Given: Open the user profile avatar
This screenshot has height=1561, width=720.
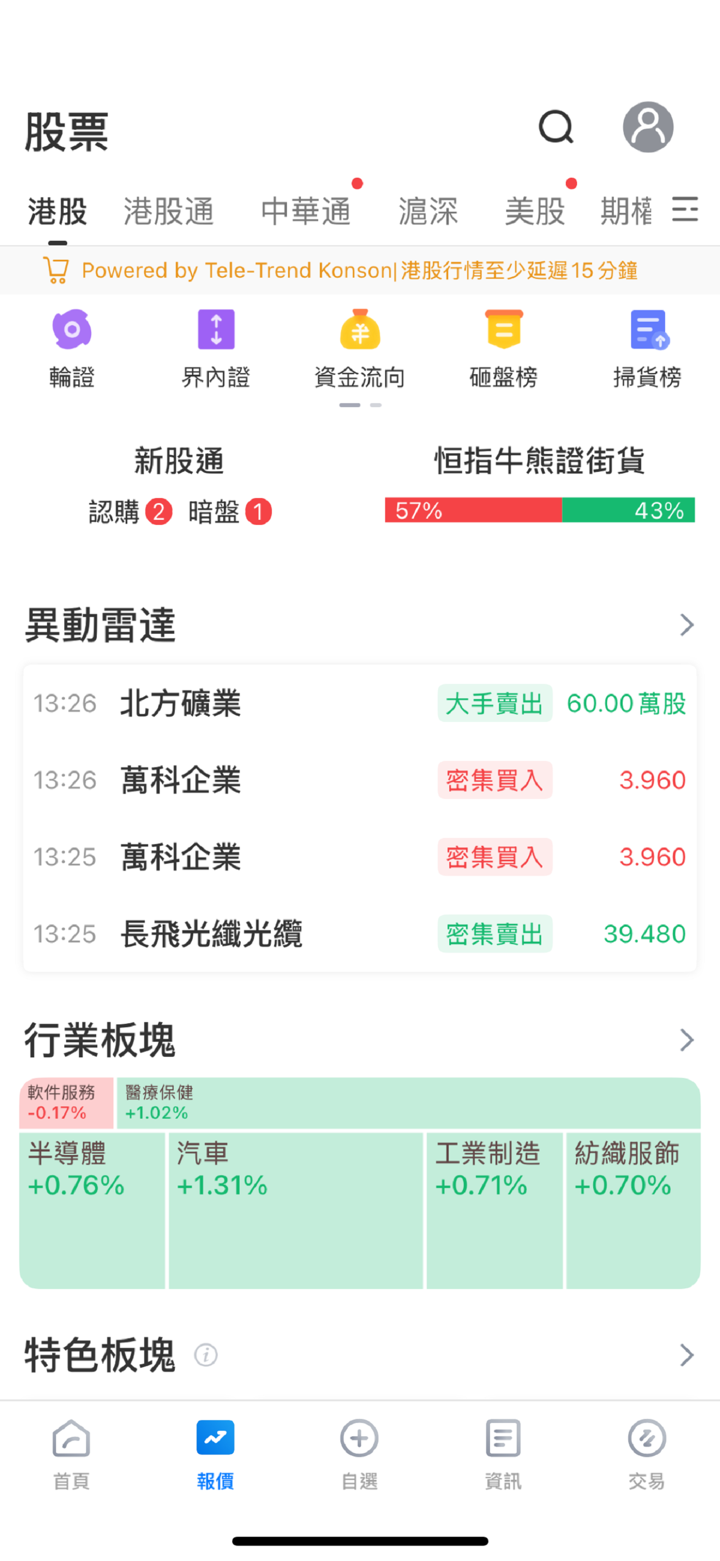Looking at the screenshot, I should [x=648, y=127].
